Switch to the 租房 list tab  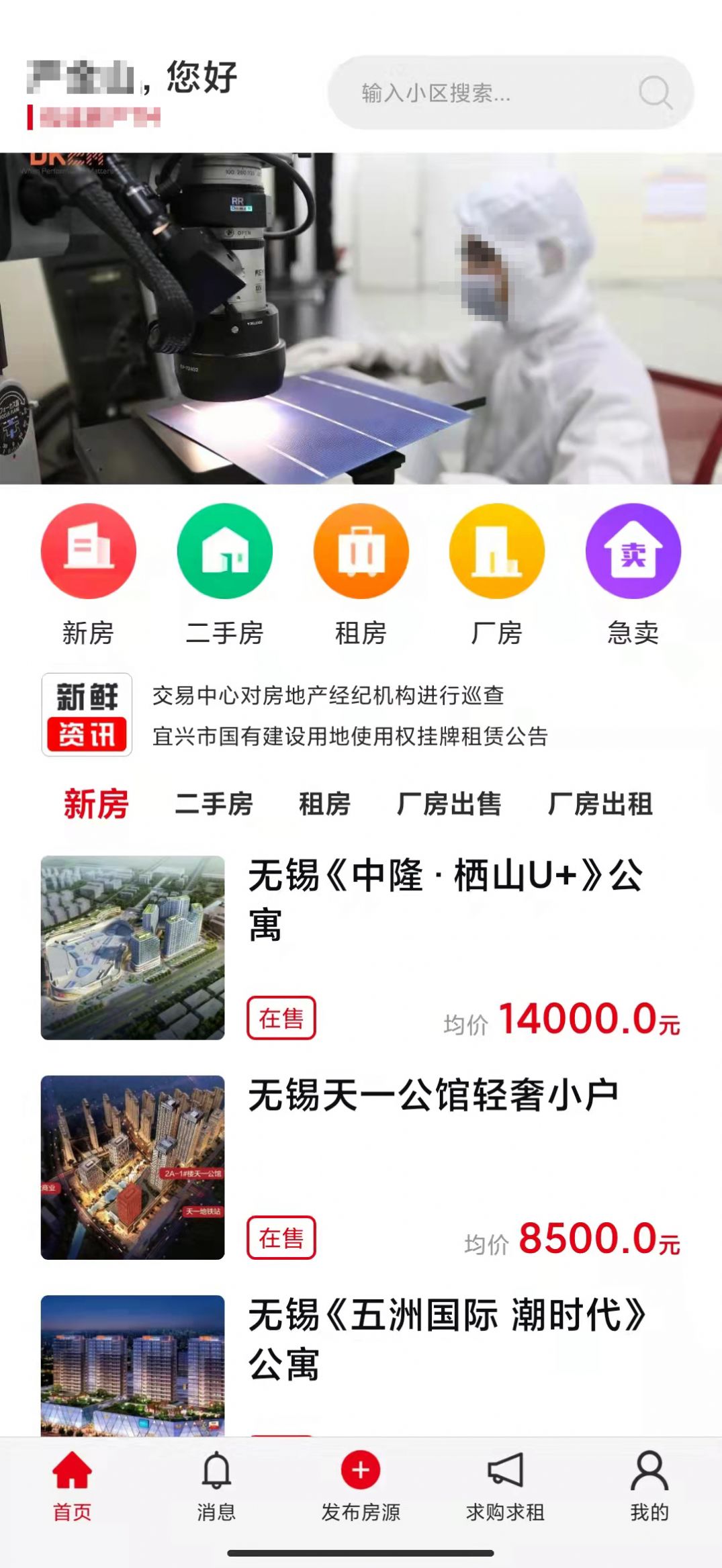tap(324, 804)
